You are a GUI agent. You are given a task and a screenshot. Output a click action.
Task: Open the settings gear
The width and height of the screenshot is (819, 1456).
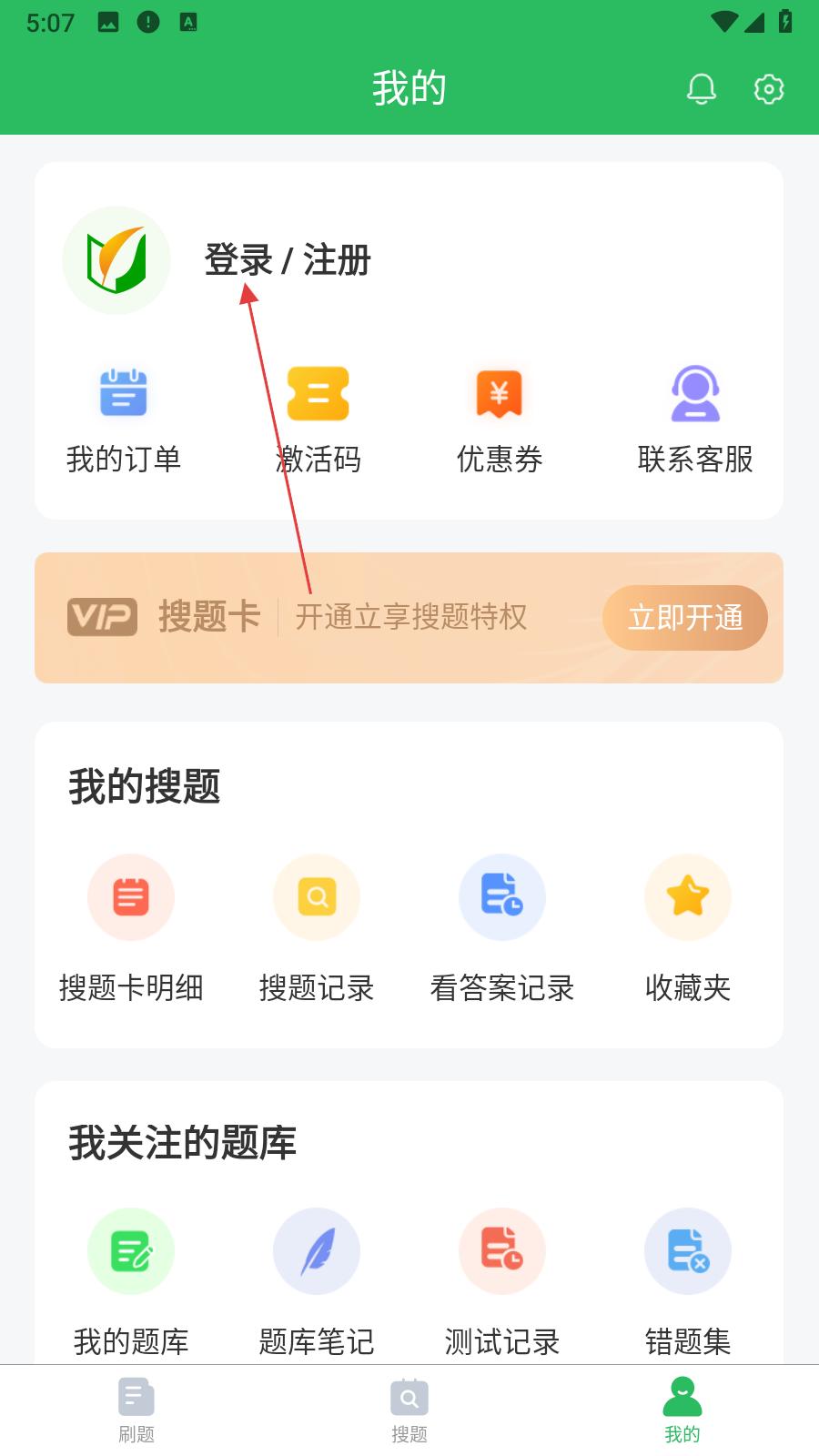[x=769, y=88]
